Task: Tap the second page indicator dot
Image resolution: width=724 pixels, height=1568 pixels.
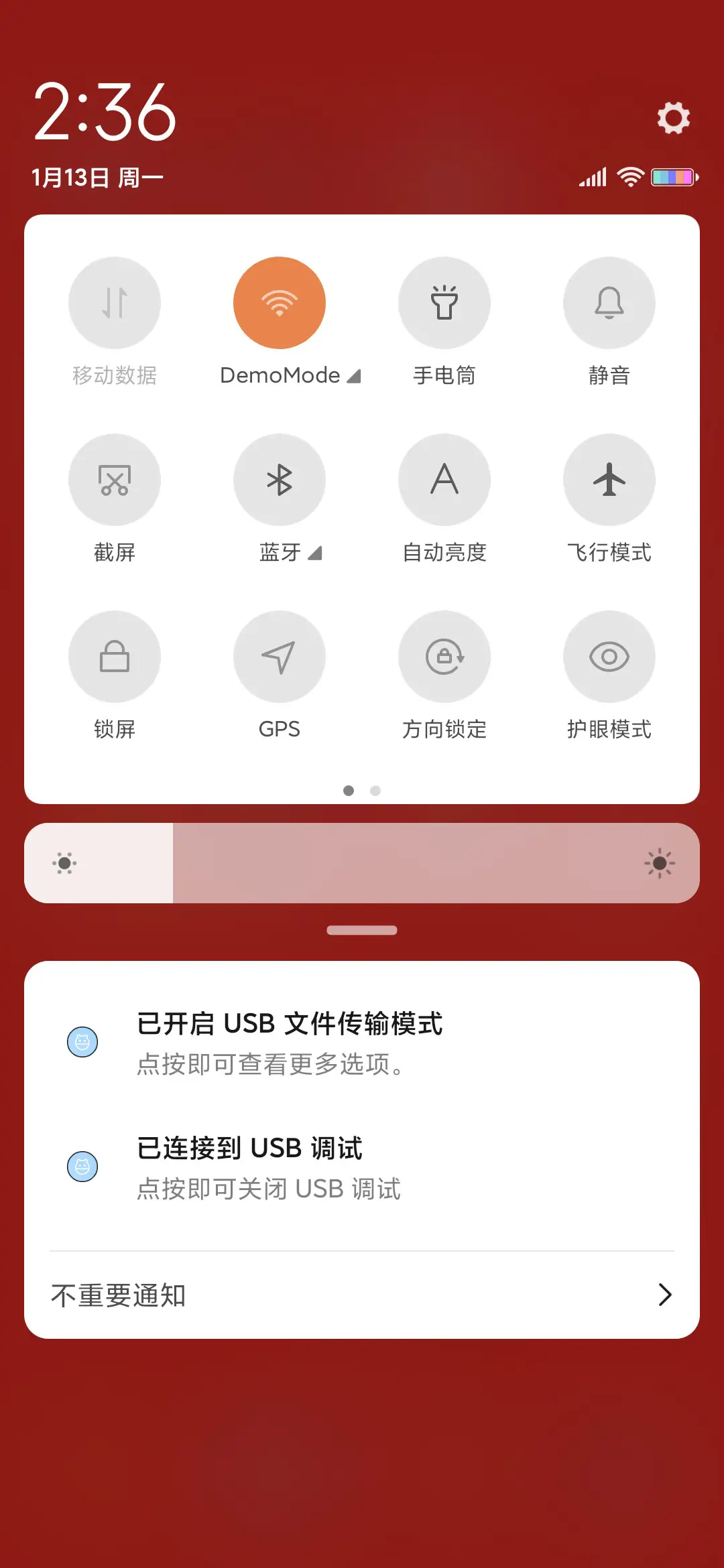Action: point(375,791)
